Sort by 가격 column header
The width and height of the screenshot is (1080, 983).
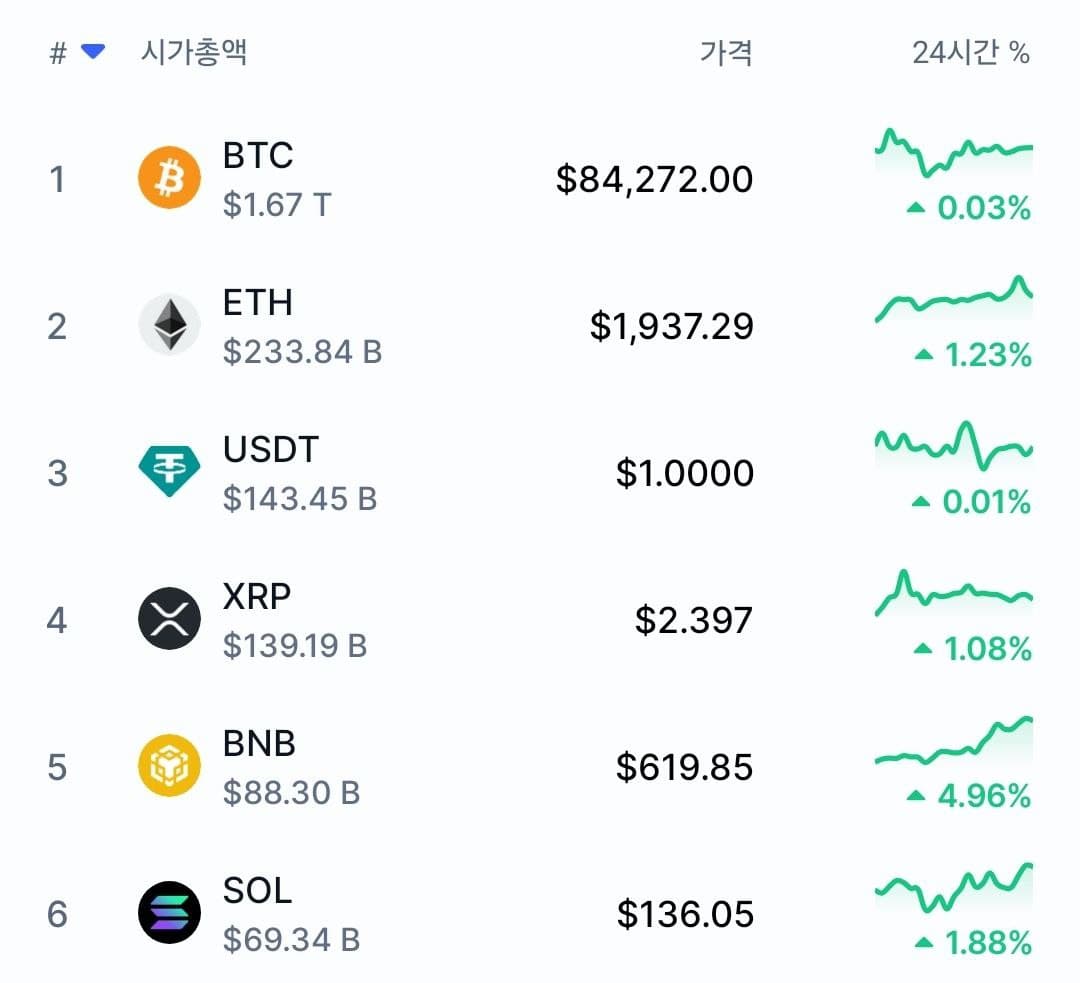[x=725, y=52]
